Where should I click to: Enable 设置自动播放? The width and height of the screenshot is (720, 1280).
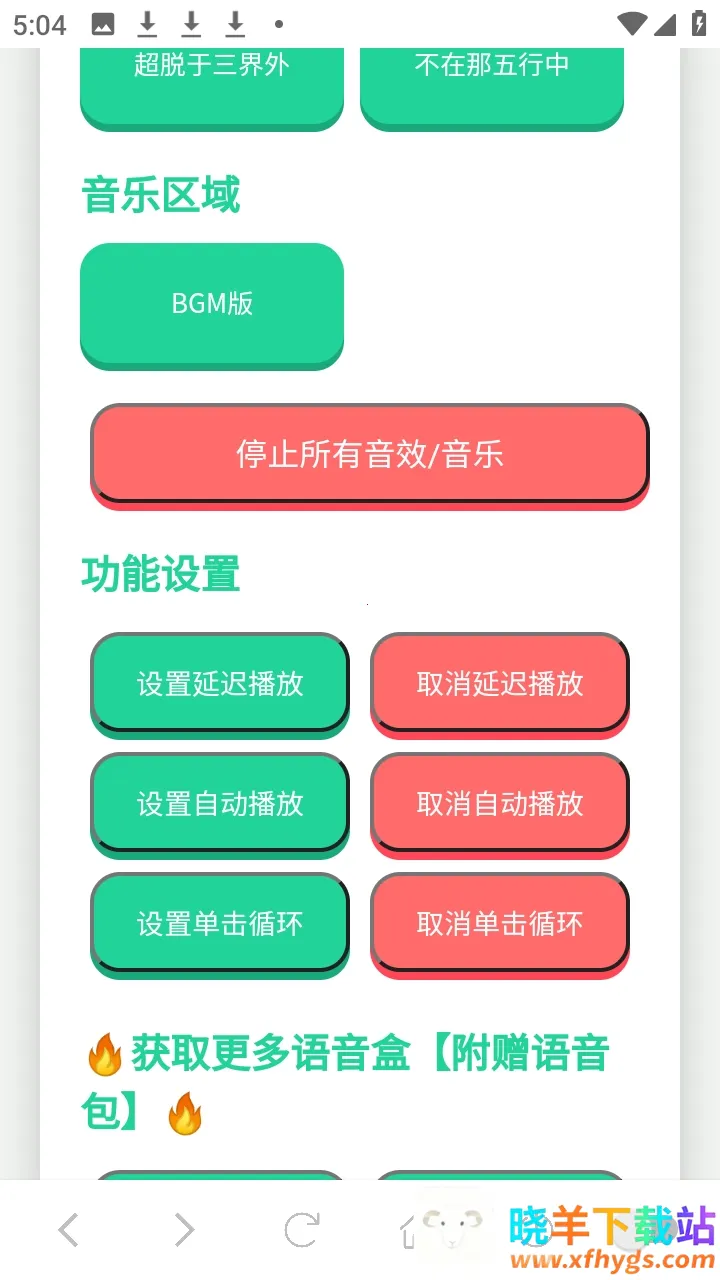pos(220,803)
